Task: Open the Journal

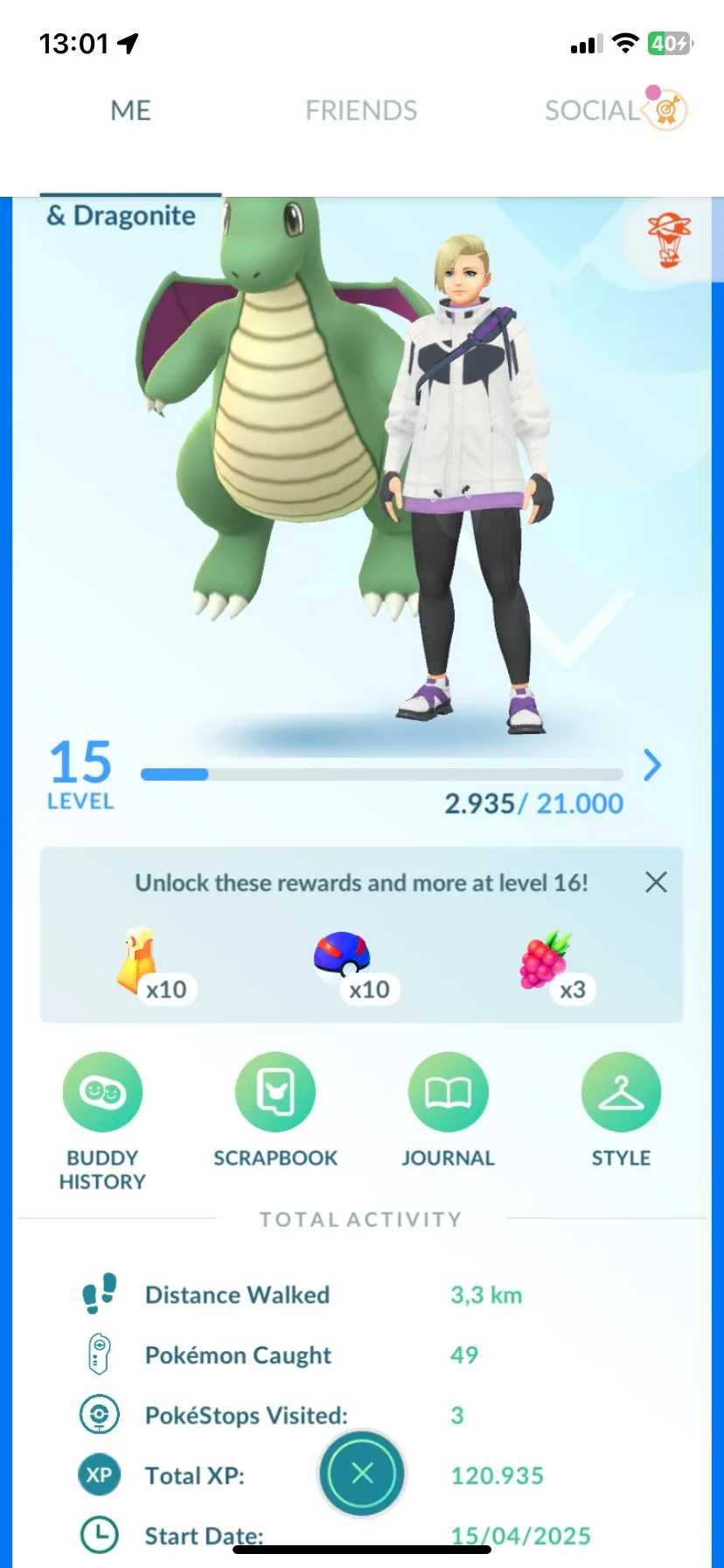Action: (448, 1093)
